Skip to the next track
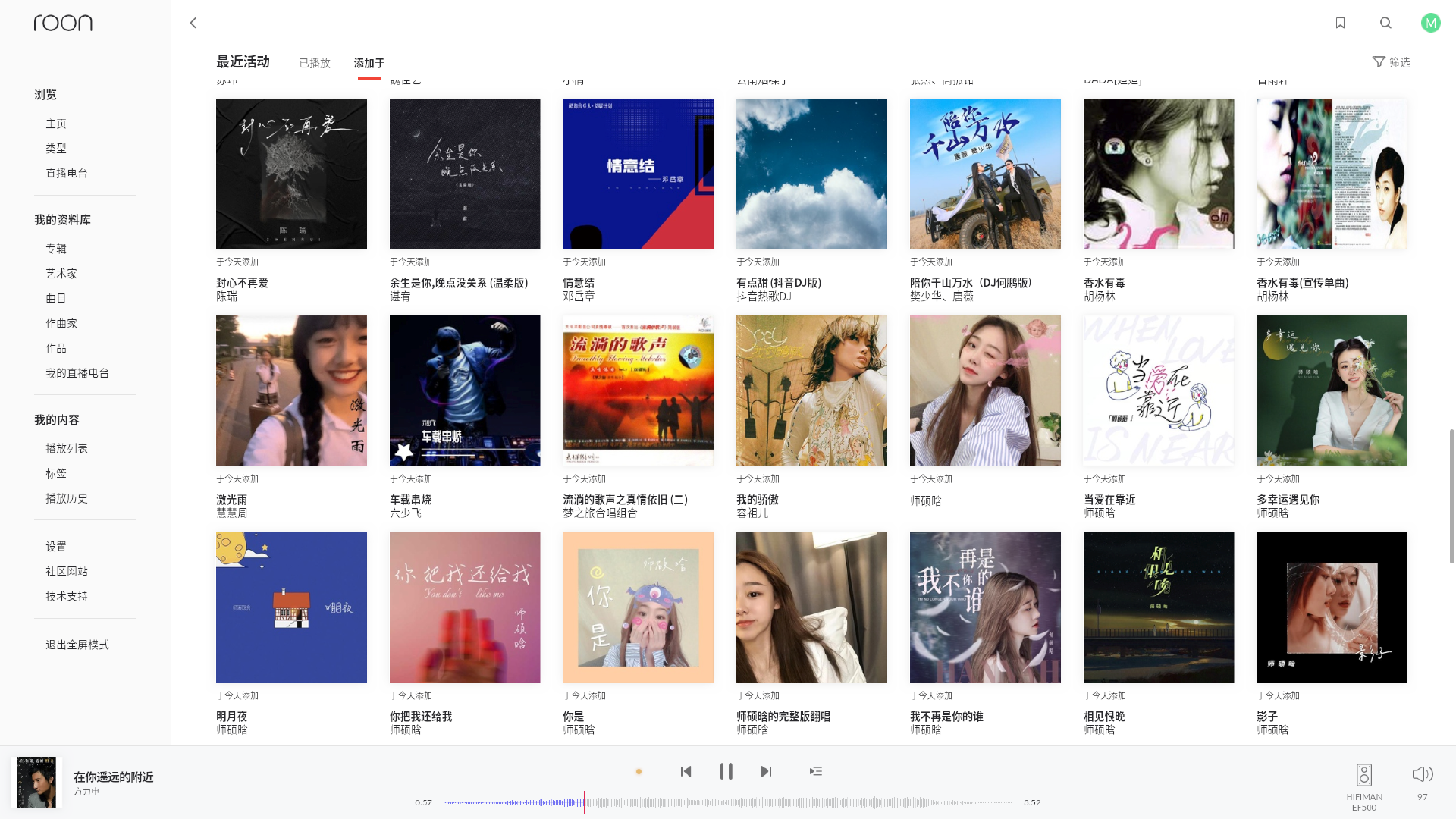Viewport: 1456px width, 819px height. point(766,771)
